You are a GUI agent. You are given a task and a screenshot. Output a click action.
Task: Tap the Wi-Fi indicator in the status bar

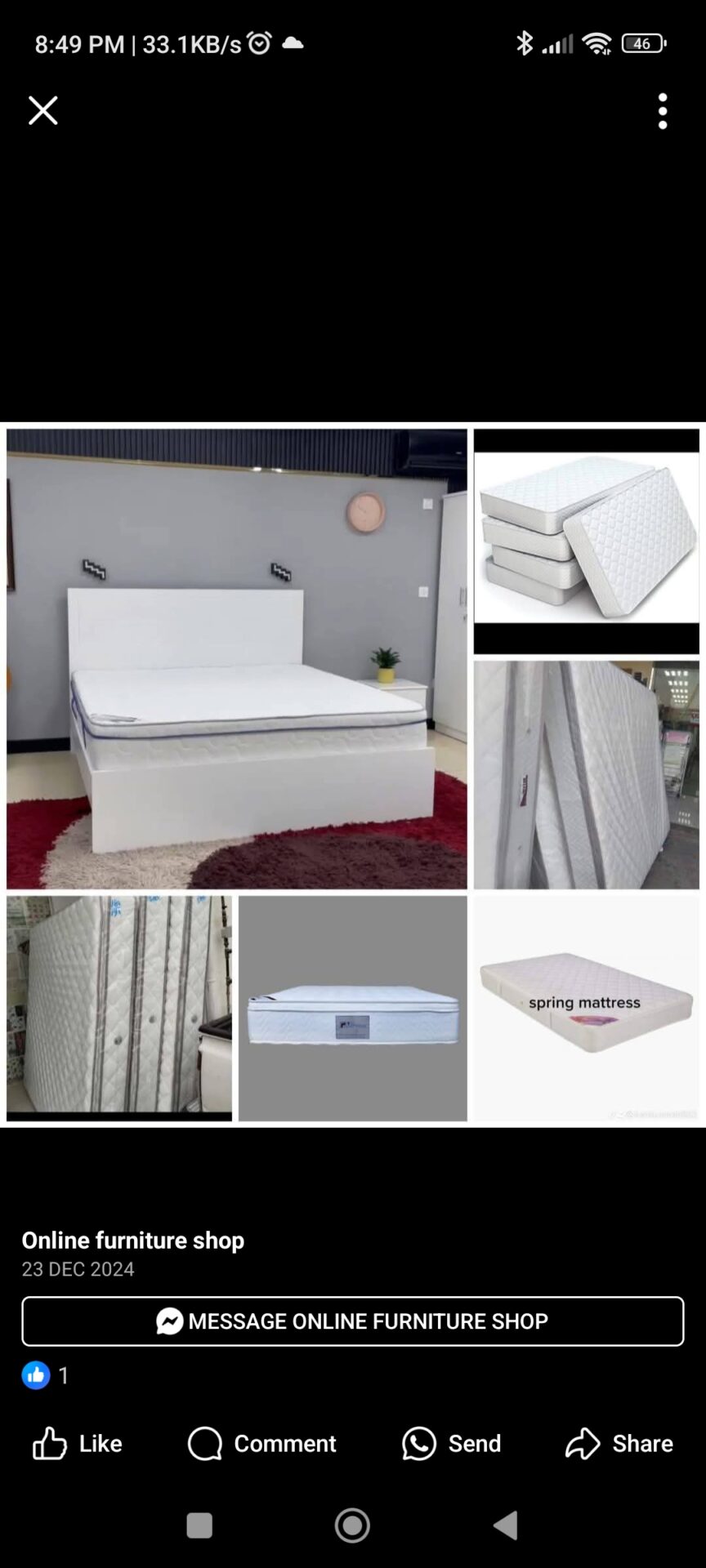click(597, 43)
